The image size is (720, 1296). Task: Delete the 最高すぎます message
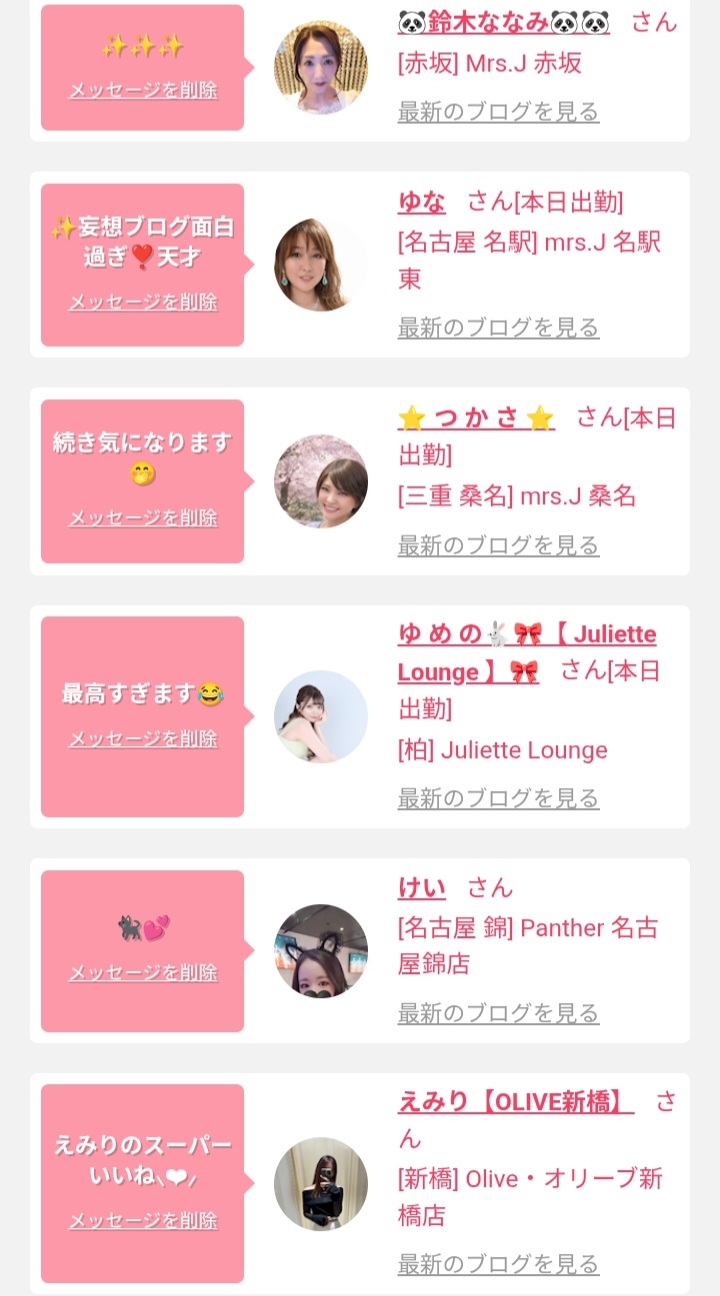point(142,739)
